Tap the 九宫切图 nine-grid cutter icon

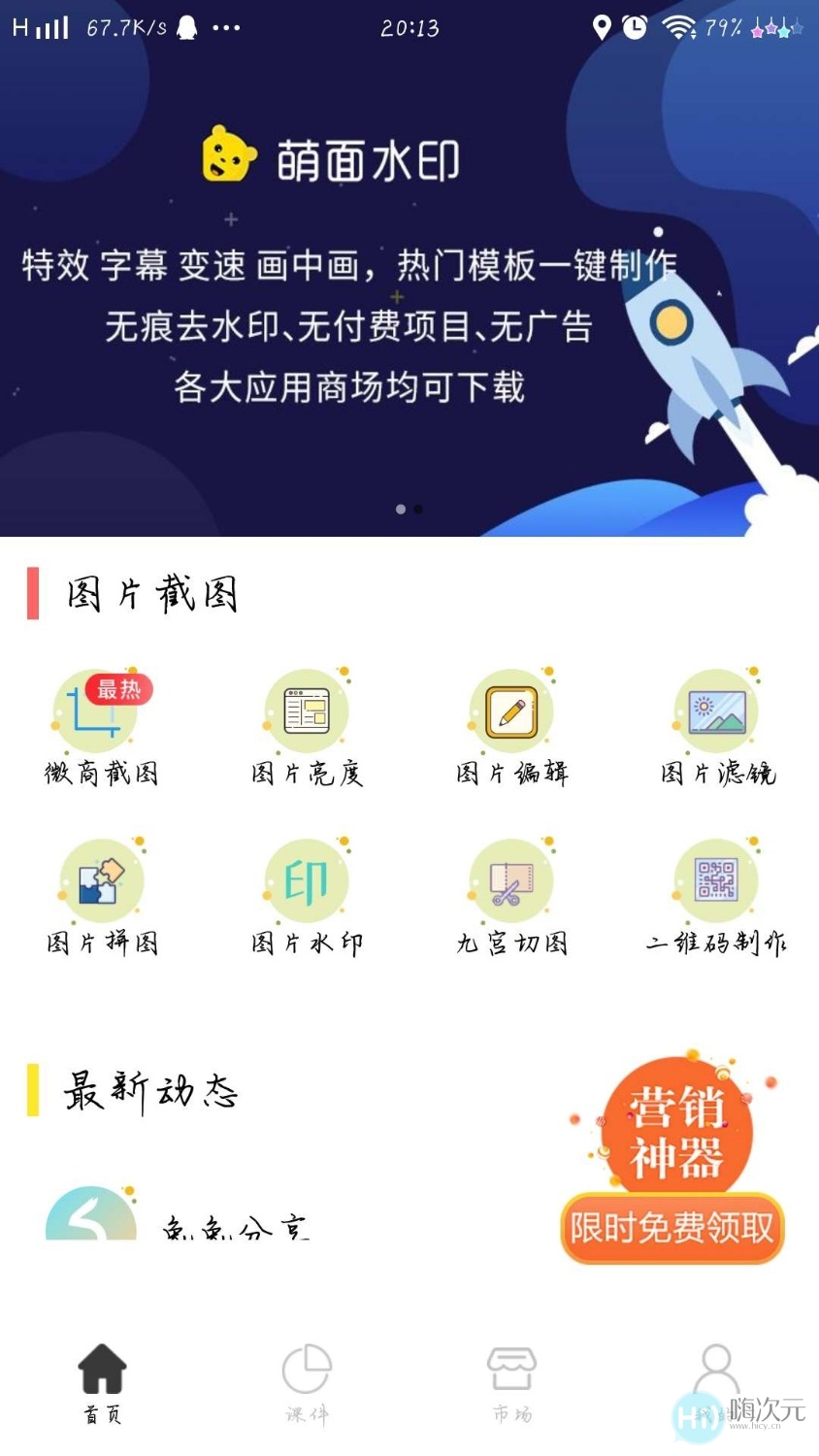point(511,880)
